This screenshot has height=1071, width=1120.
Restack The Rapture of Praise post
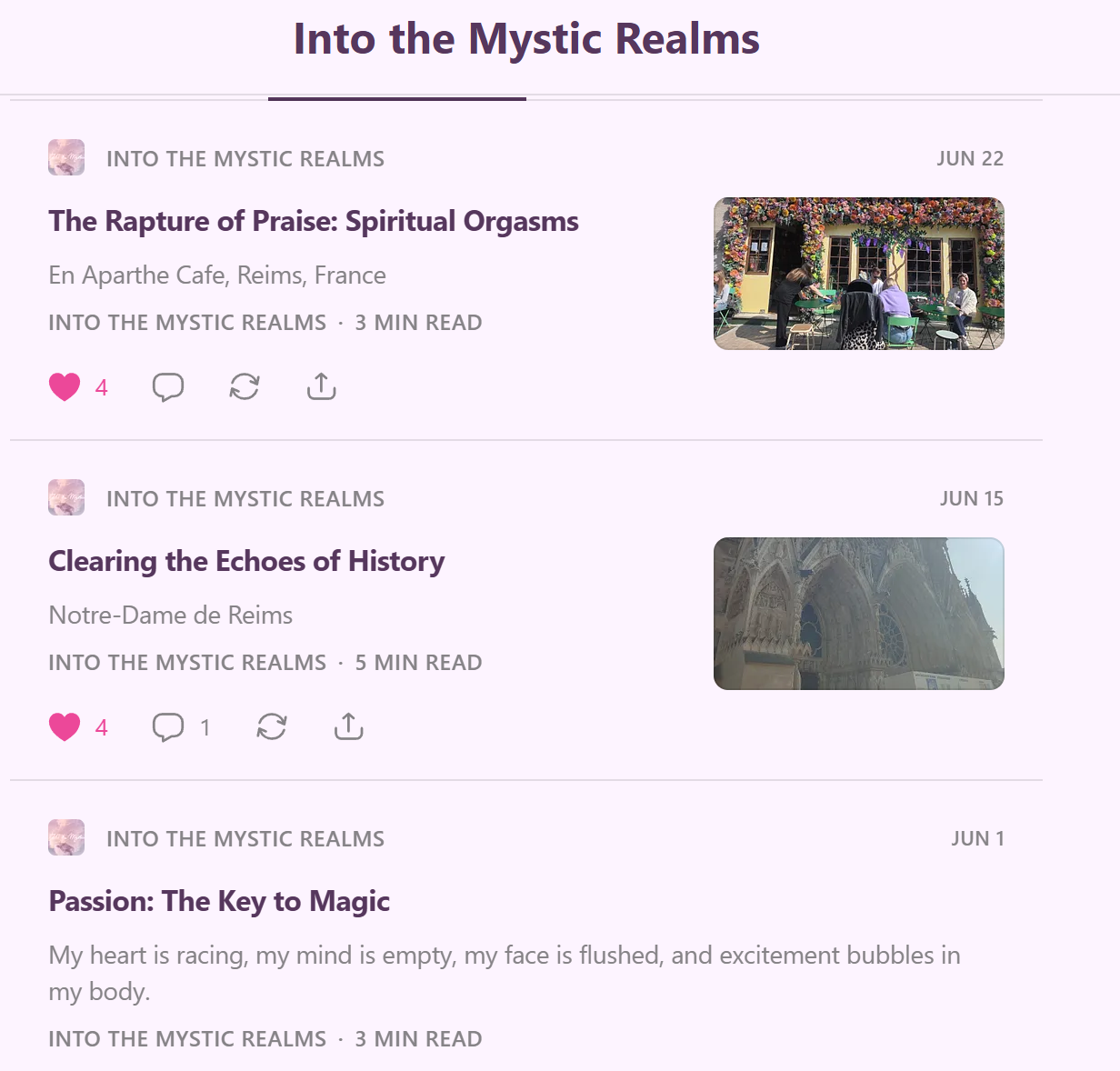click(245, 387)
